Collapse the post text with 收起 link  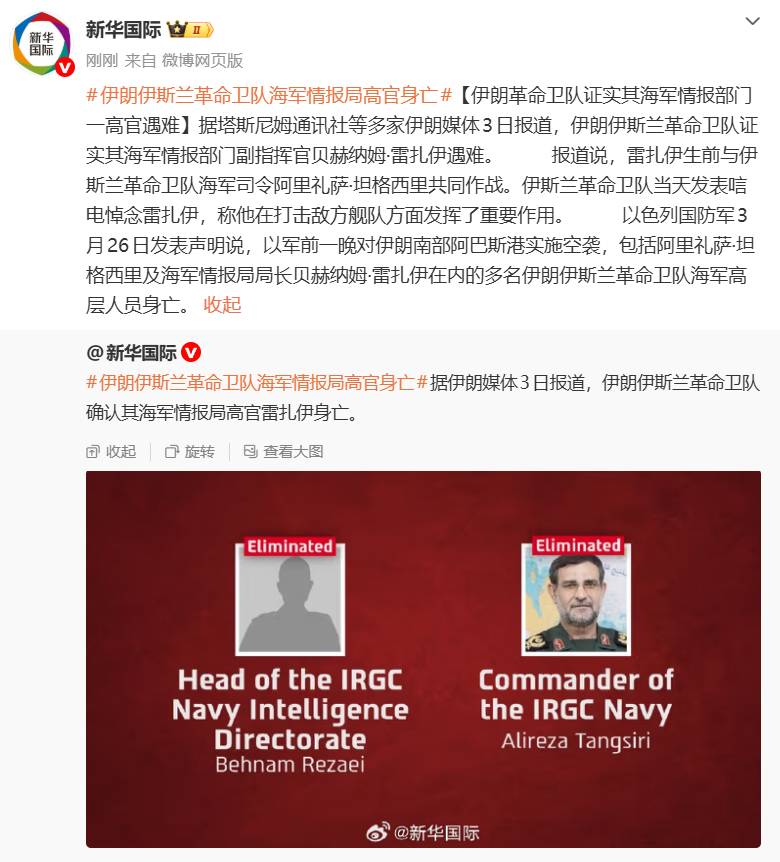222,305
